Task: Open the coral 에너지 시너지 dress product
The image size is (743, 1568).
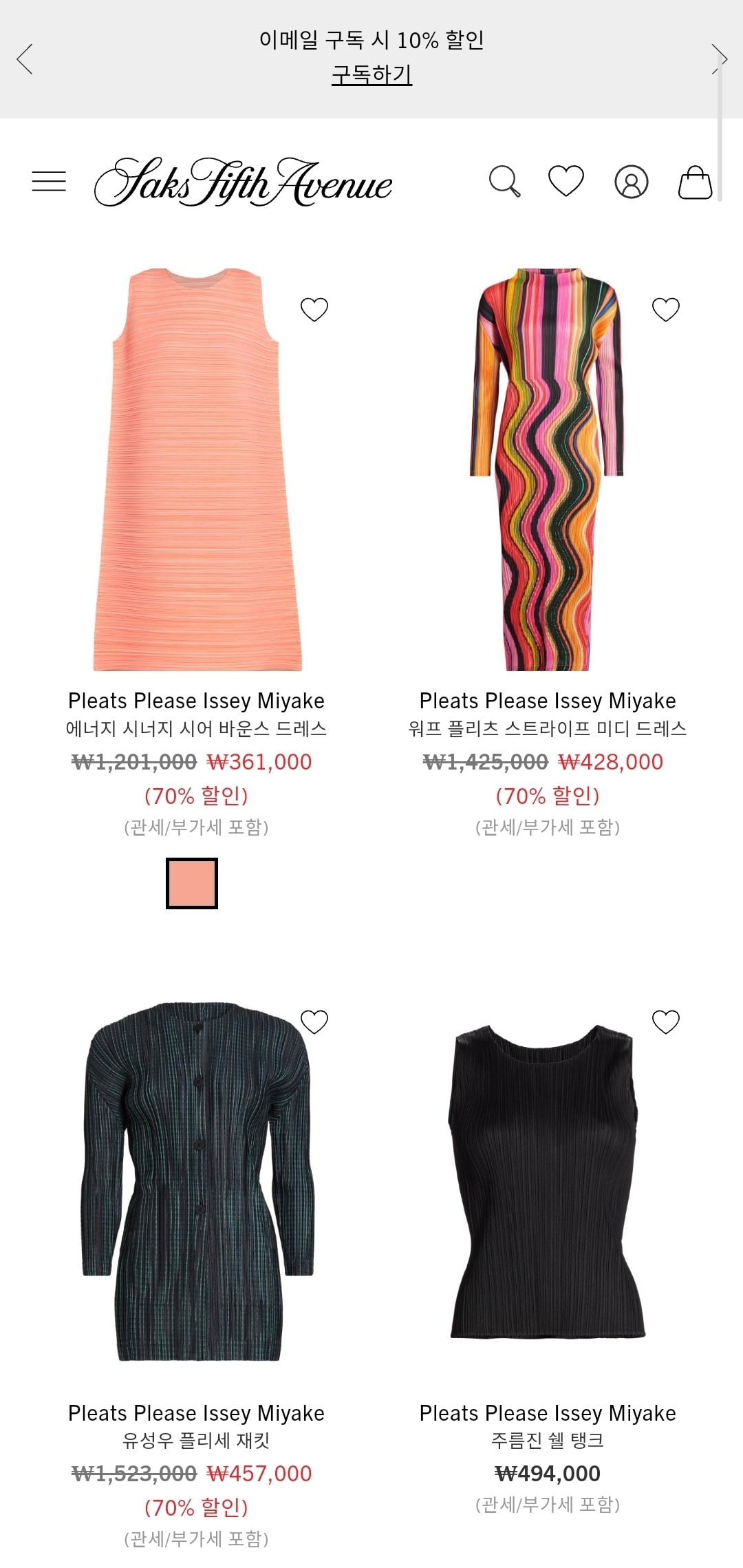Action: (x=197, y=469)
